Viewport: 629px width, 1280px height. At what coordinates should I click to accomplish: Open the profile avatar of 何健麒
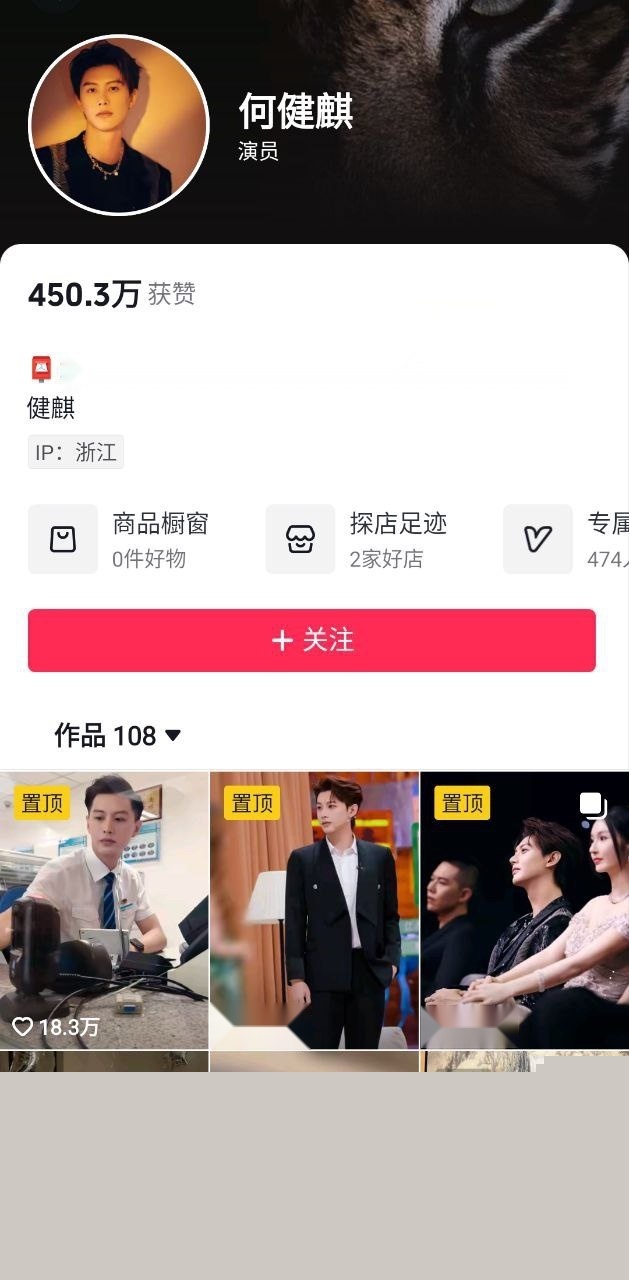click(119, 126)
